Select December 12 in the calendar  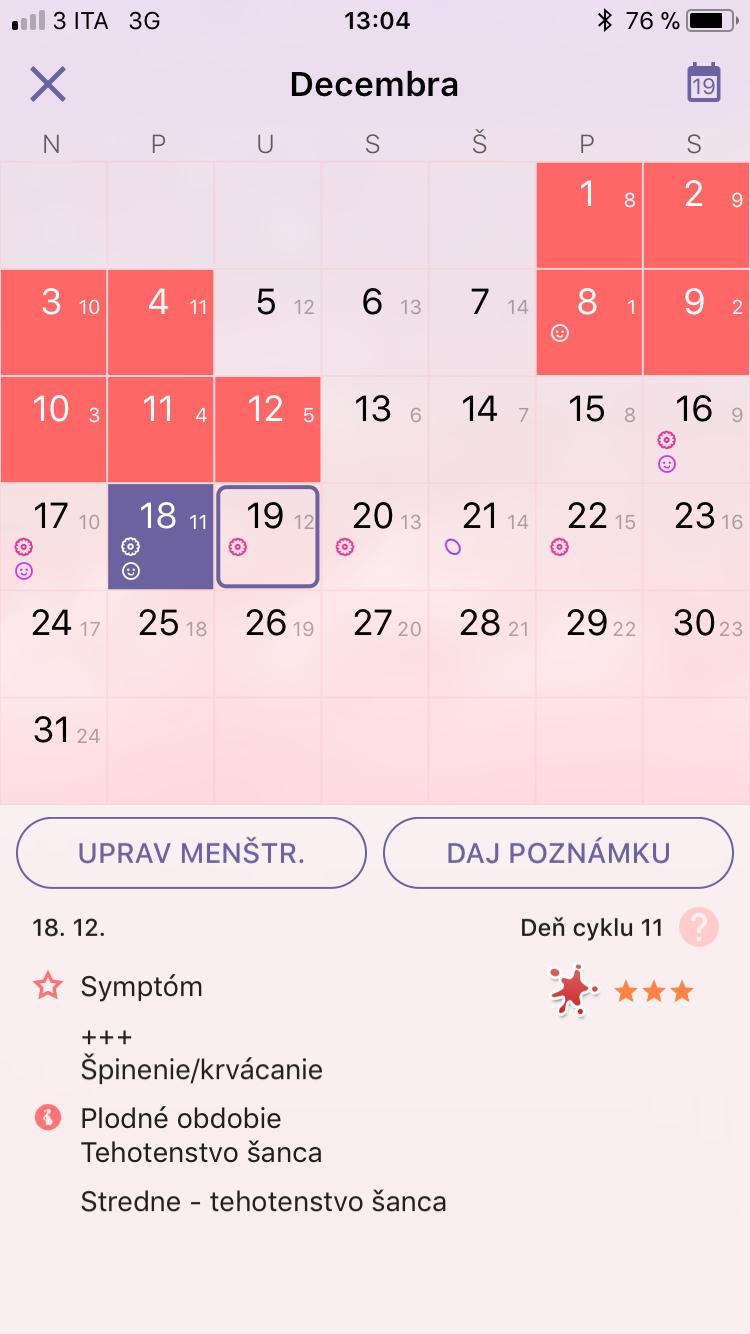268,429
